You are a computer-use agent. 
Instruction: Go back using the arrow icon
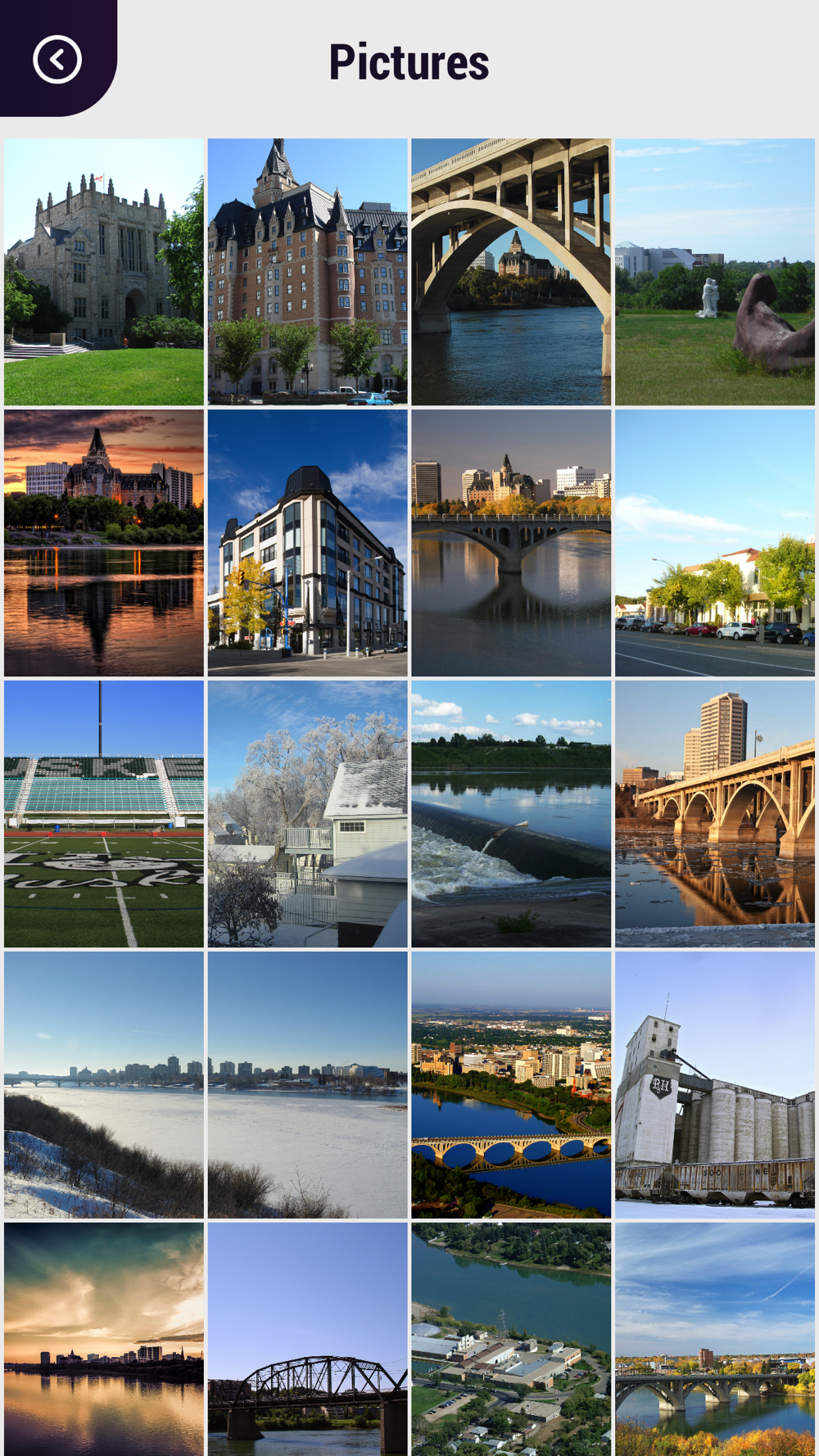pyautogui.click(x=57, y=59)
